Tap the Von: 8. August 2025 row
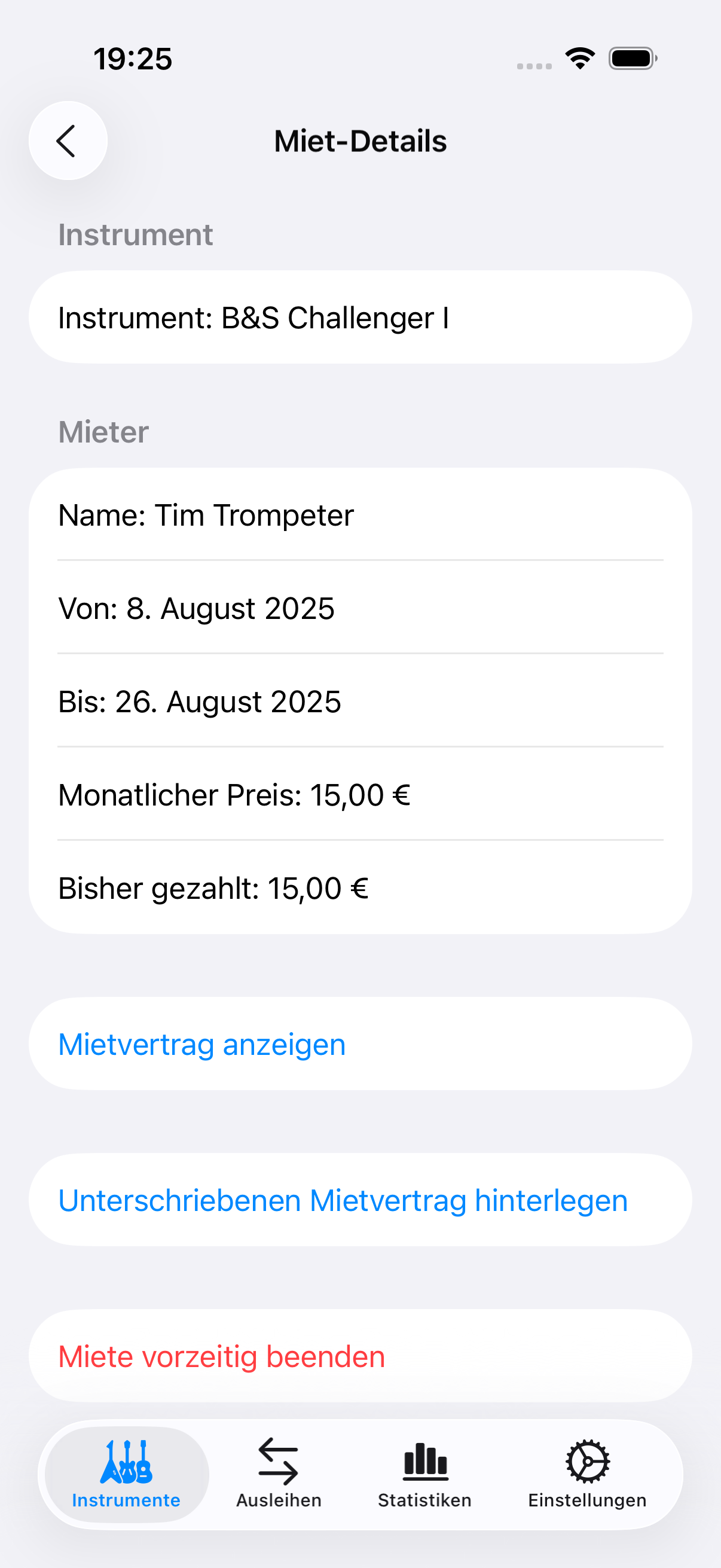 point(360,608)
